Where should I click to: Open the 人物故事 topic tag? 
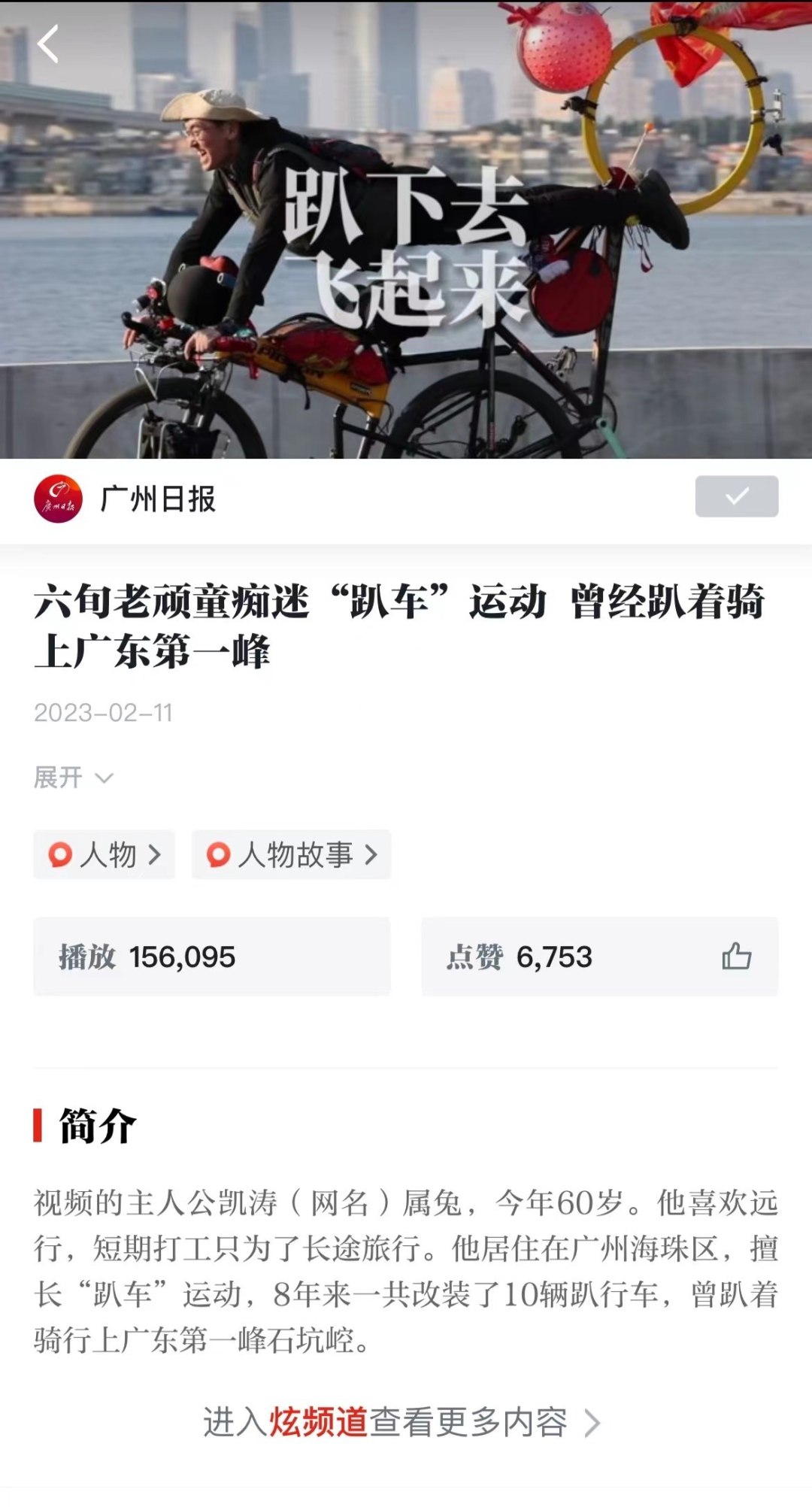292,855
